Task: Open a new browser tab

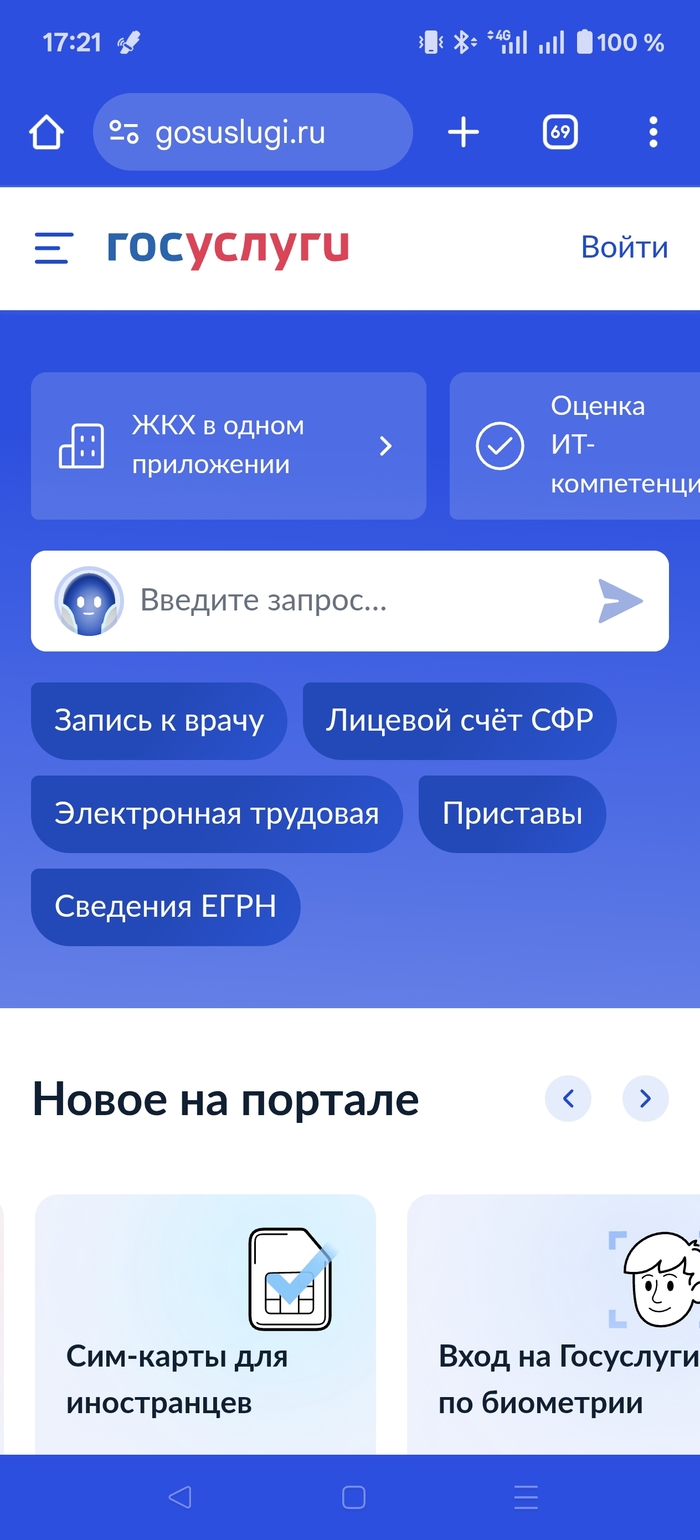Action: click(x=463, y=132)
